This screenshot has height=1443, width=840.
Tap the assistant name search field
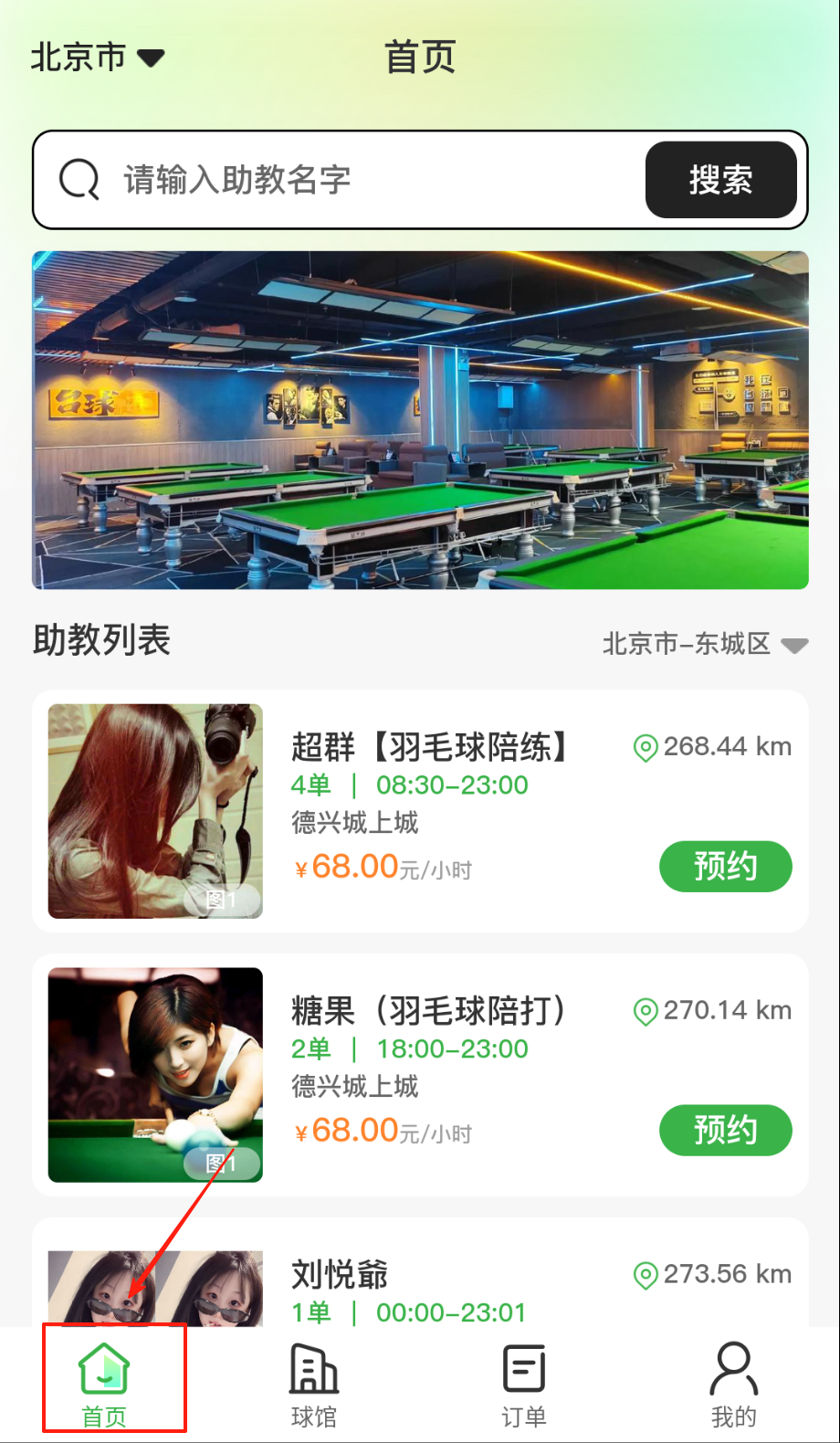(365, 180)
